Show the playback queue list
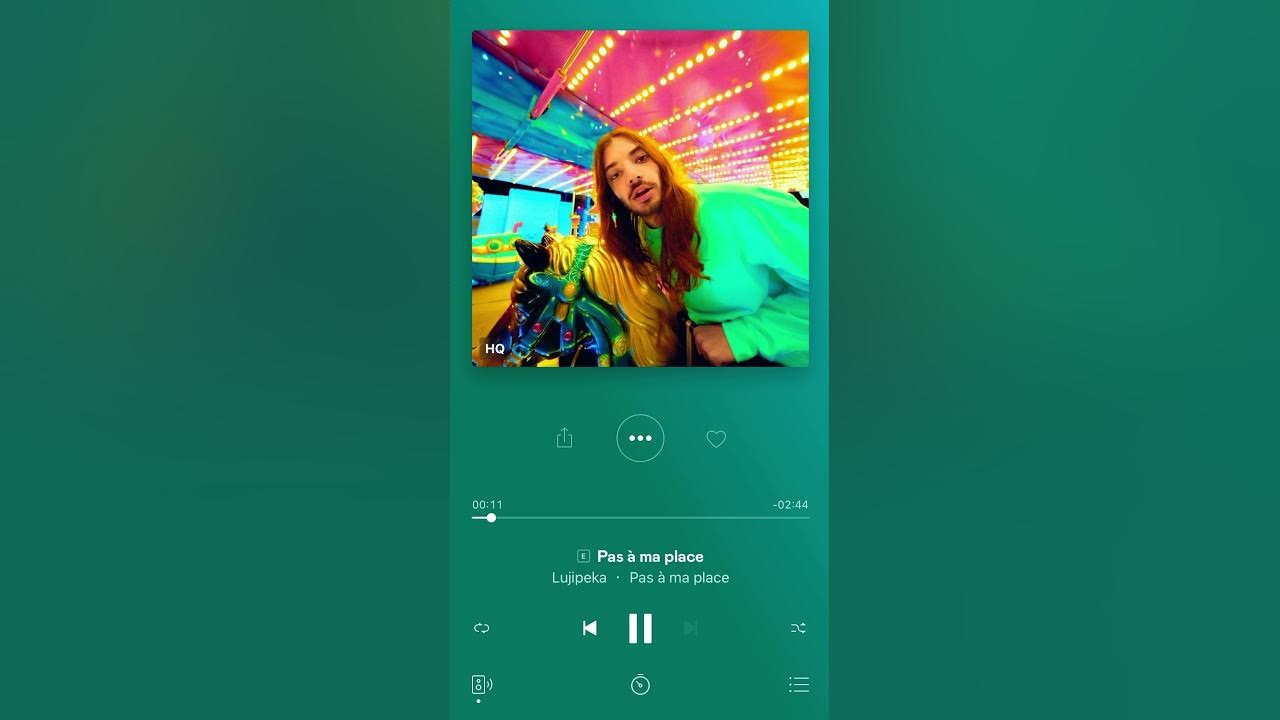This screenshot has width=1280, height=720. click(x=798, y=685)
